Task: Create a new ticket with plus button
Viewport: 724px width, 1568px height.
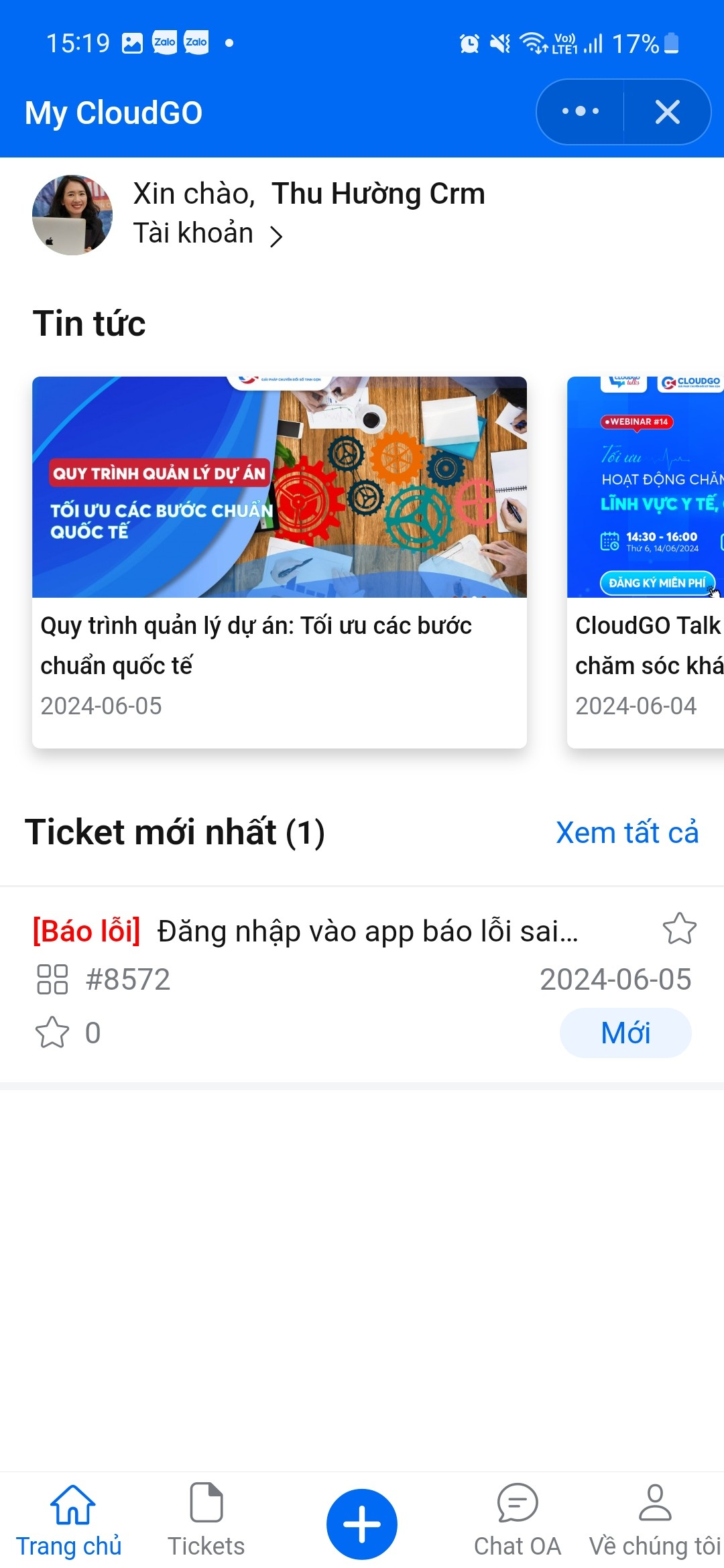Action: click(x=362, y=1524)
